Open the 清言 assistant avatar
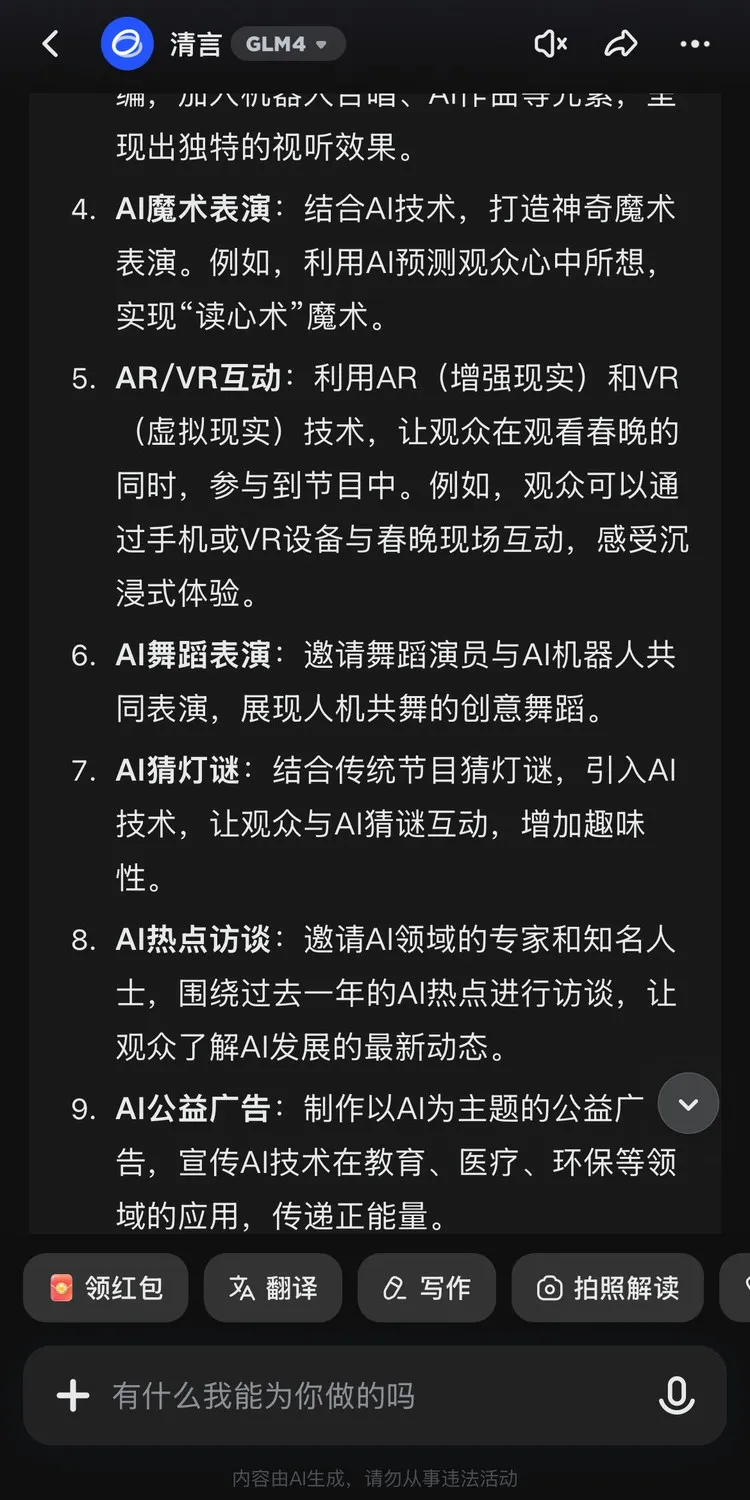Viewport: 750px width, 1500px height. (127, 44)
